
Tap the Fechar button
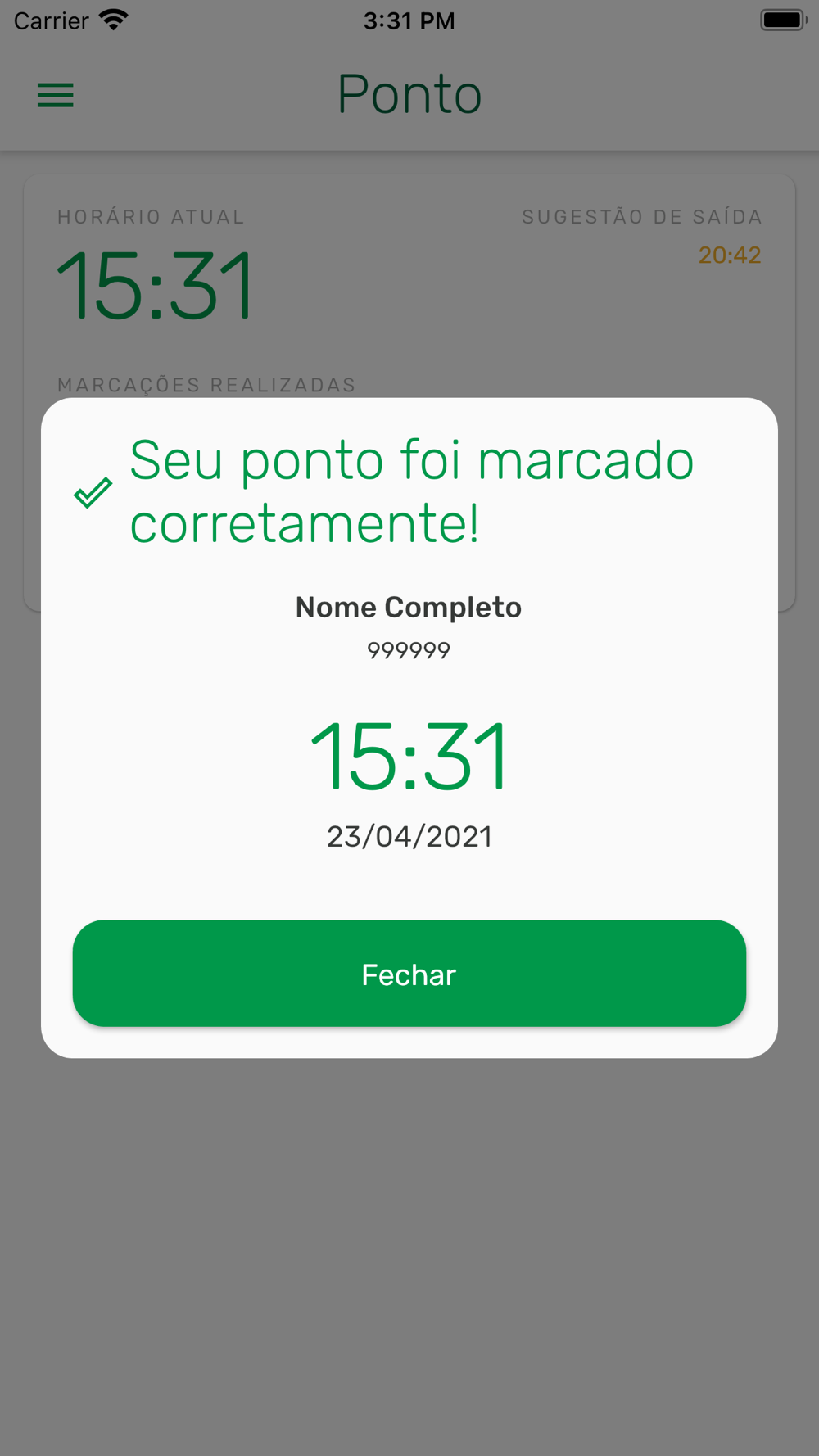tap(409, 973)
